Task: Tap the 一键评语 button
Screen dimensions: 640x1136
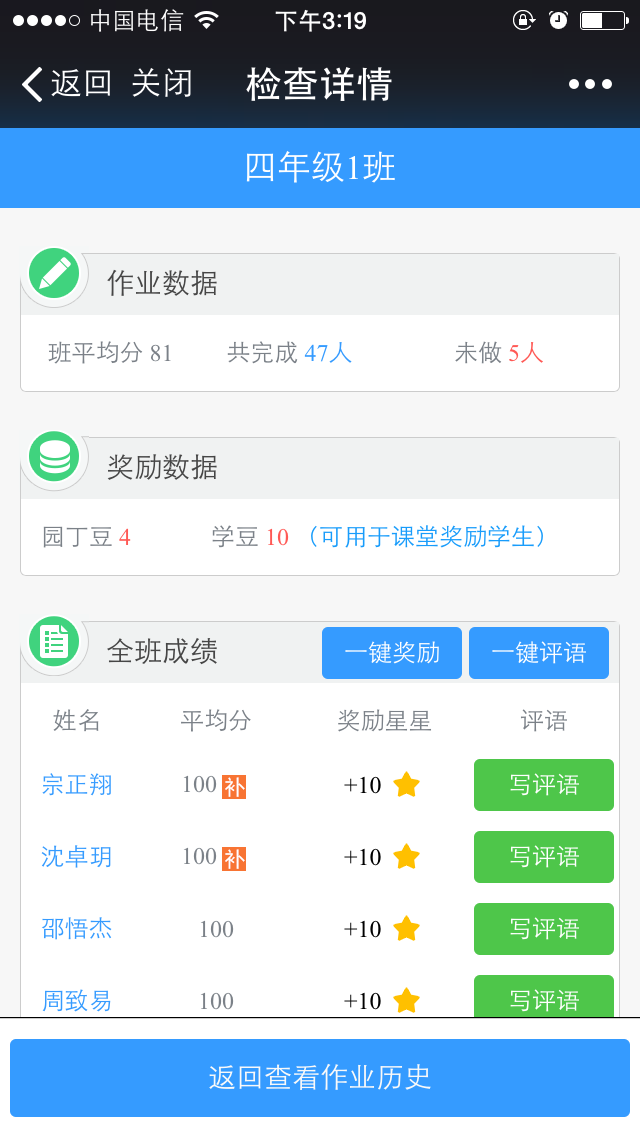Action: coord(539,653)
